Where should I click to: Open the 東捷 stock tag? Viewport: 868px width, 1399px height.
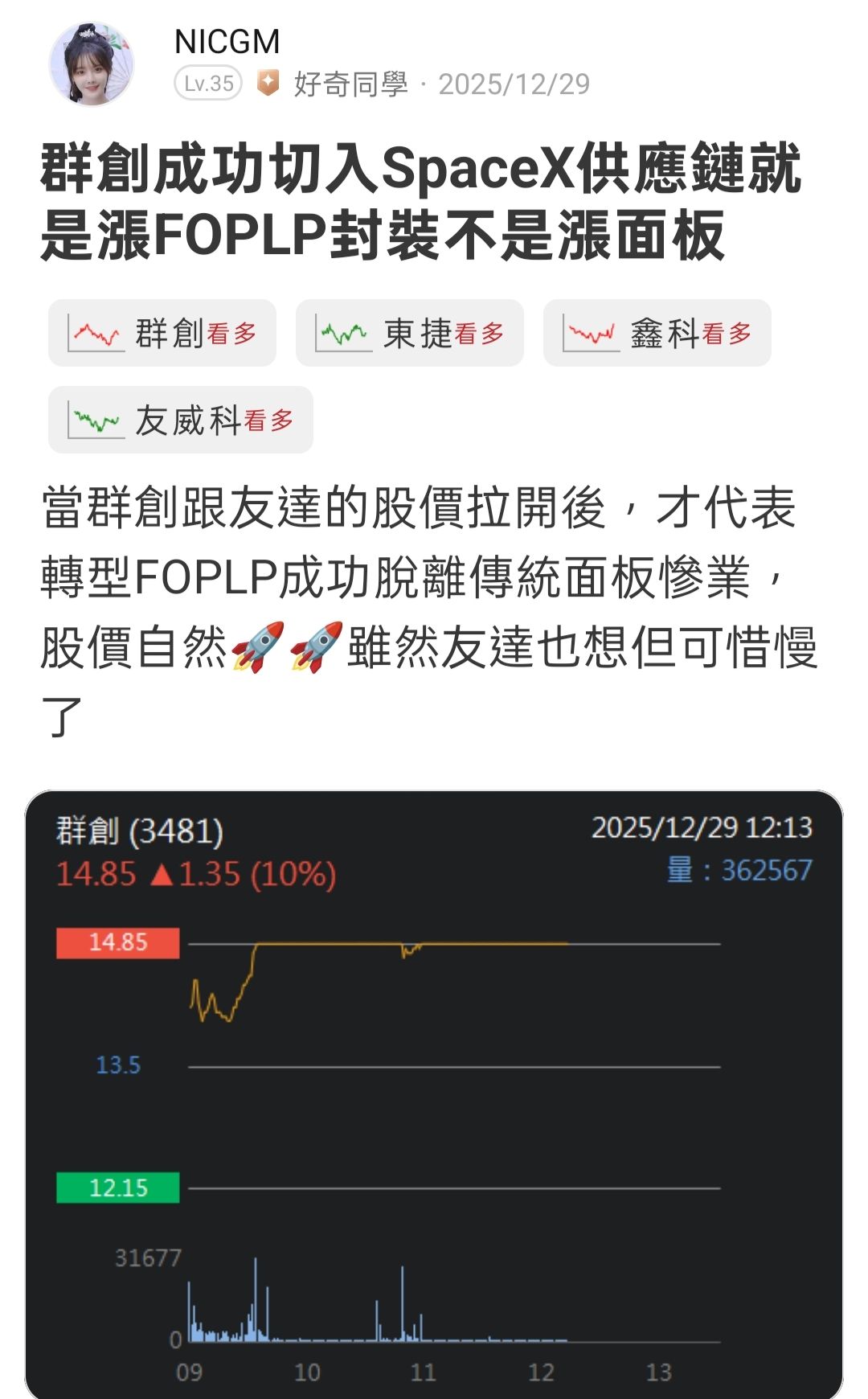tap(410, 333)
